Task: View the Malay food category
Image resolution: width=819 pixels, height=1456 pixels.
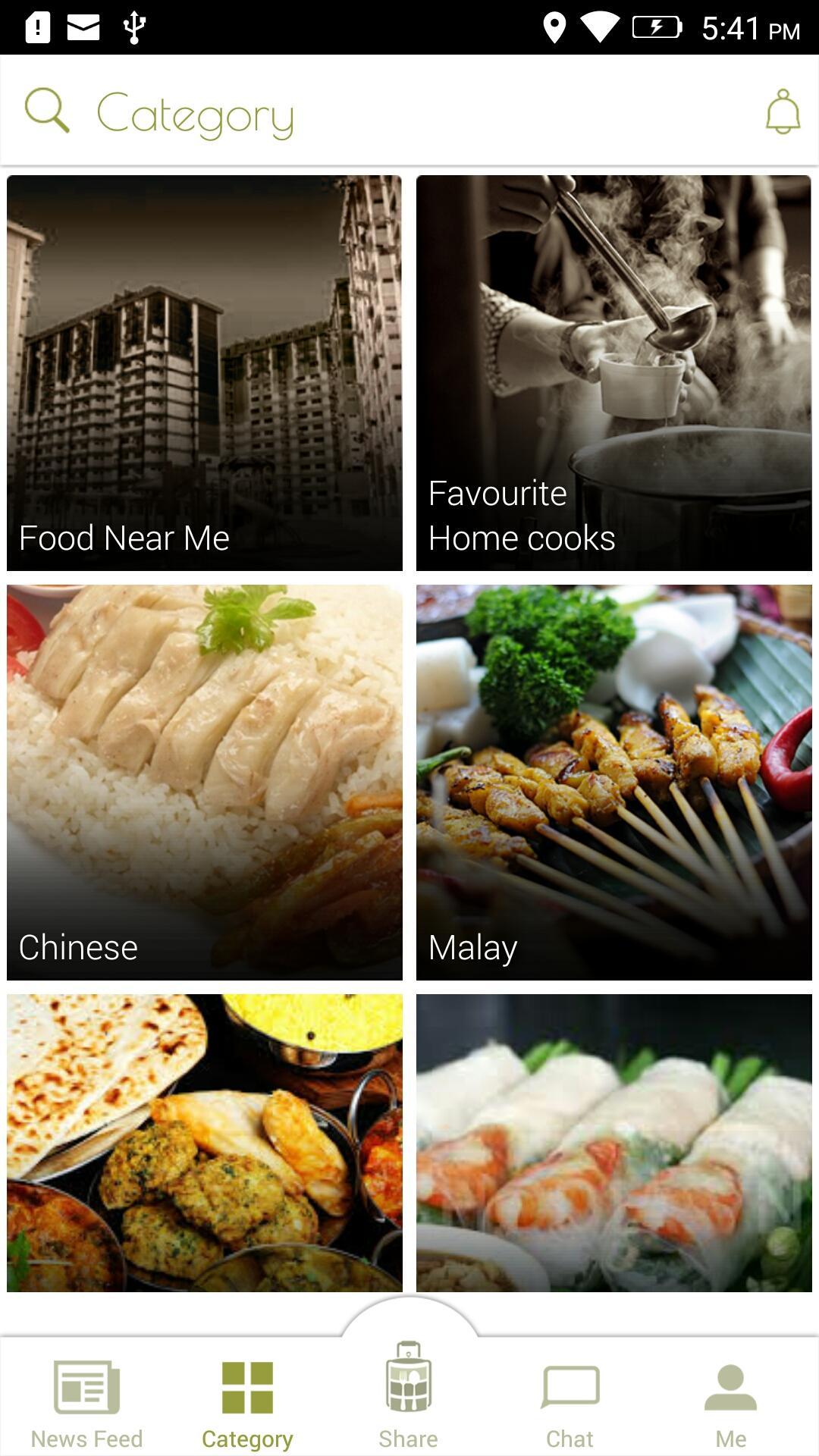Action: pos(614,783)
